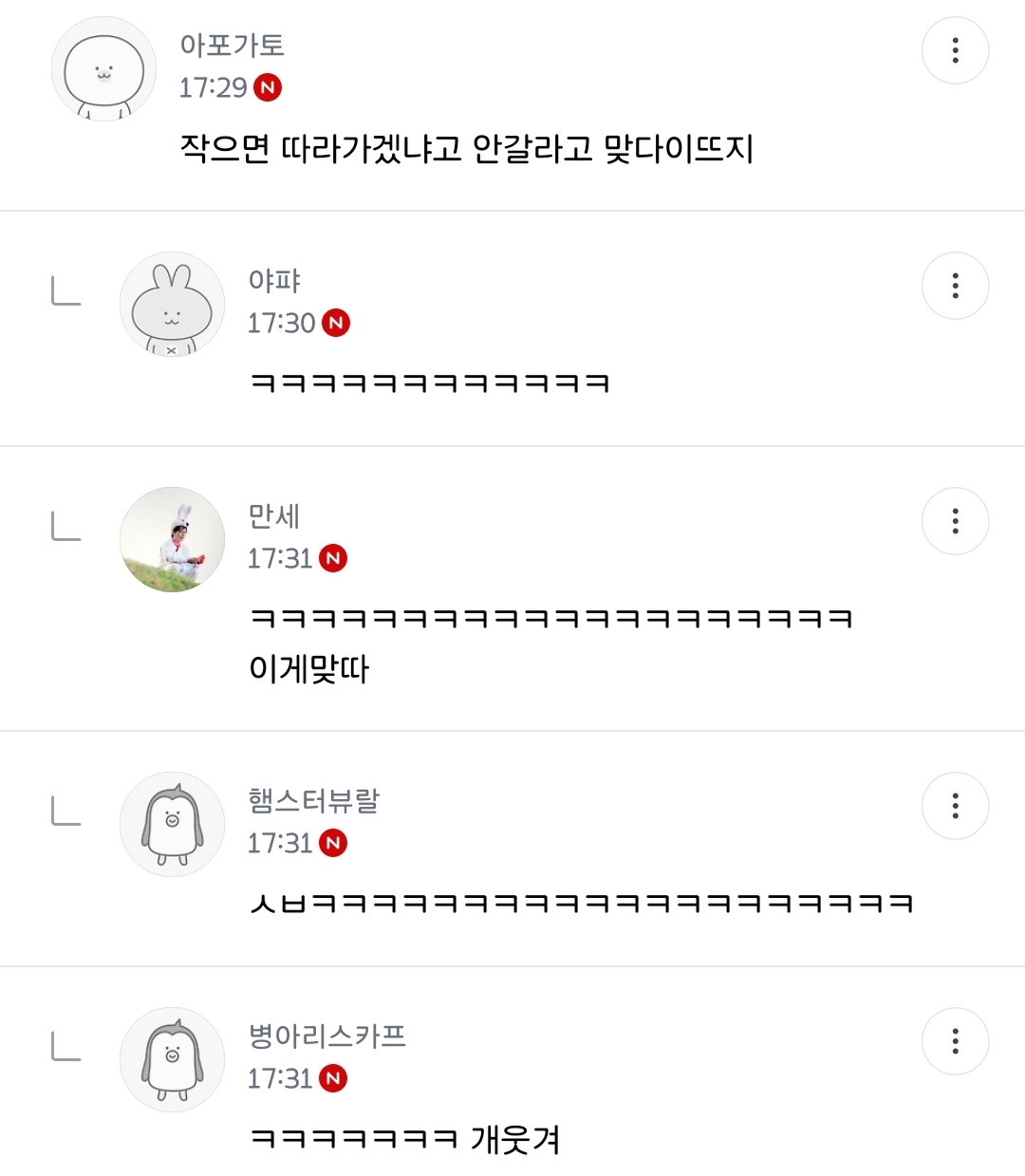The image size is (1025, 1176).
Task: Open more options for 만세's reply
Action: pos(955,521)
